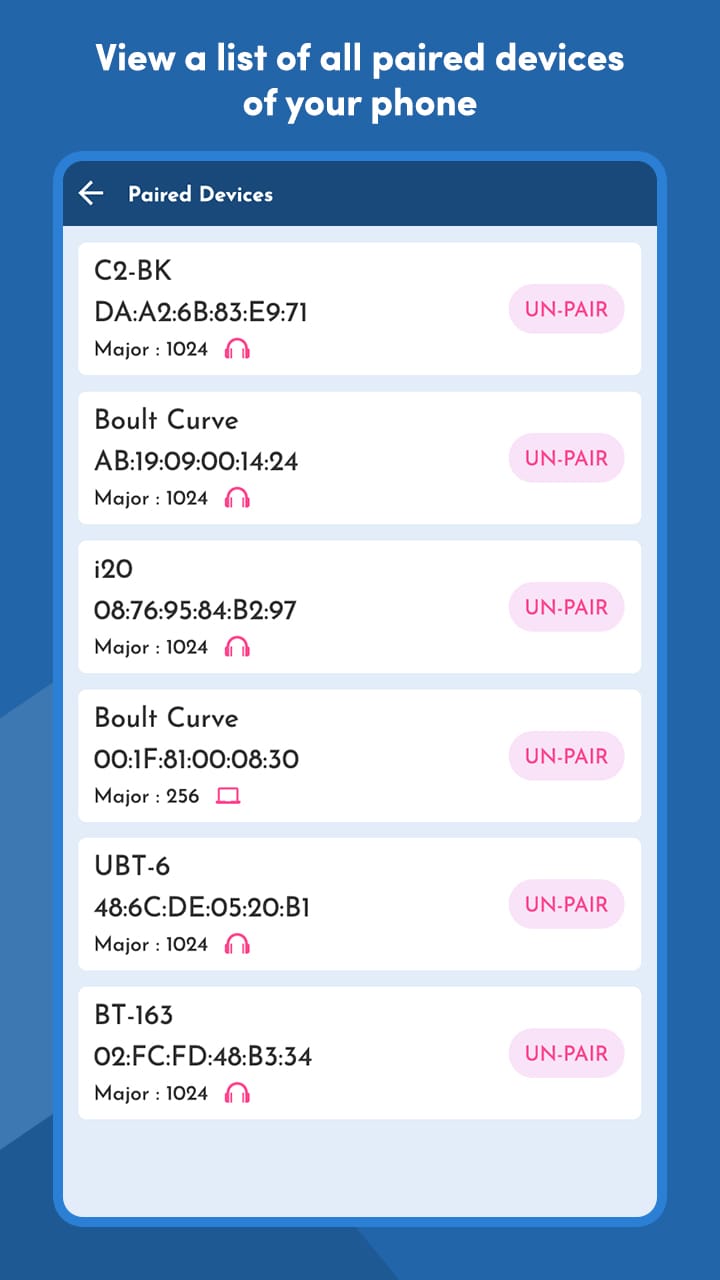The height and width of the screenshot is (1280, 720).
Task: Tap the headphones icon next to BT-163
Action: coord(237,1093)
